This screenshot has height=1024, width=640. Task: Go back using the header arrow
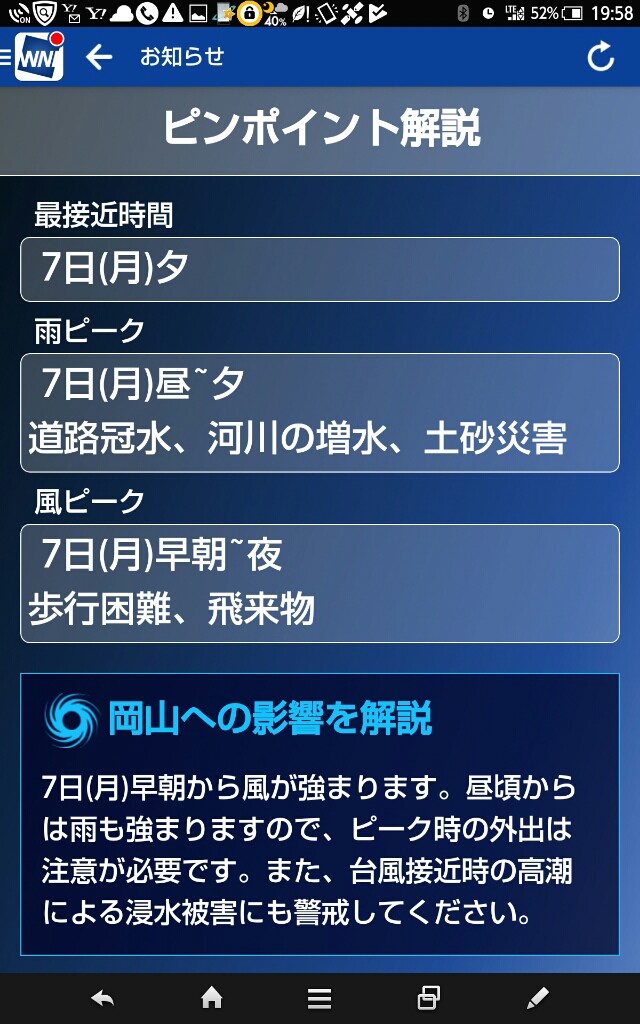99,57
